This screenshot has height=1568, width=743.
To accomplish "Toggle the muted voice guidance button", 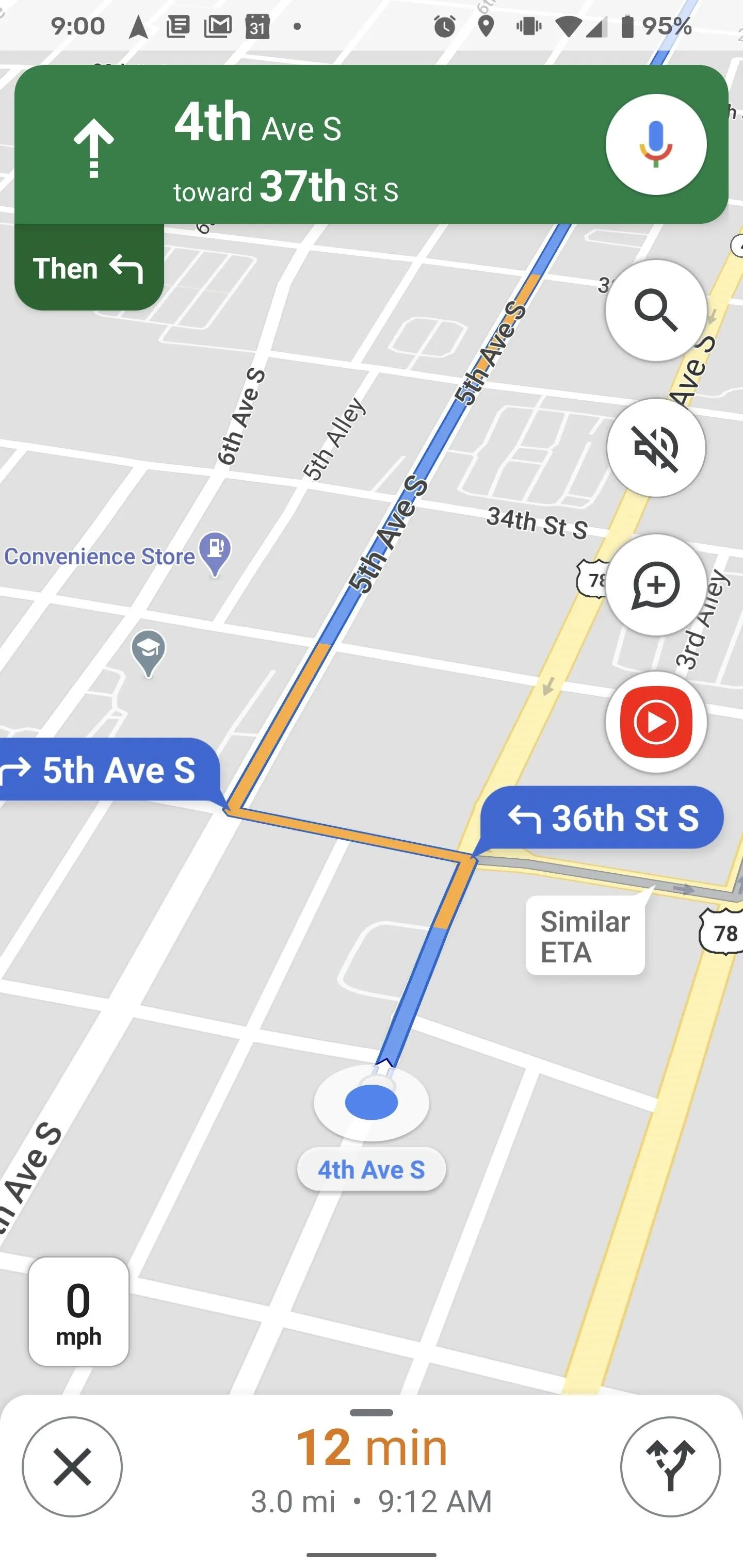I will pyautogui.click(x=656, y=447).
